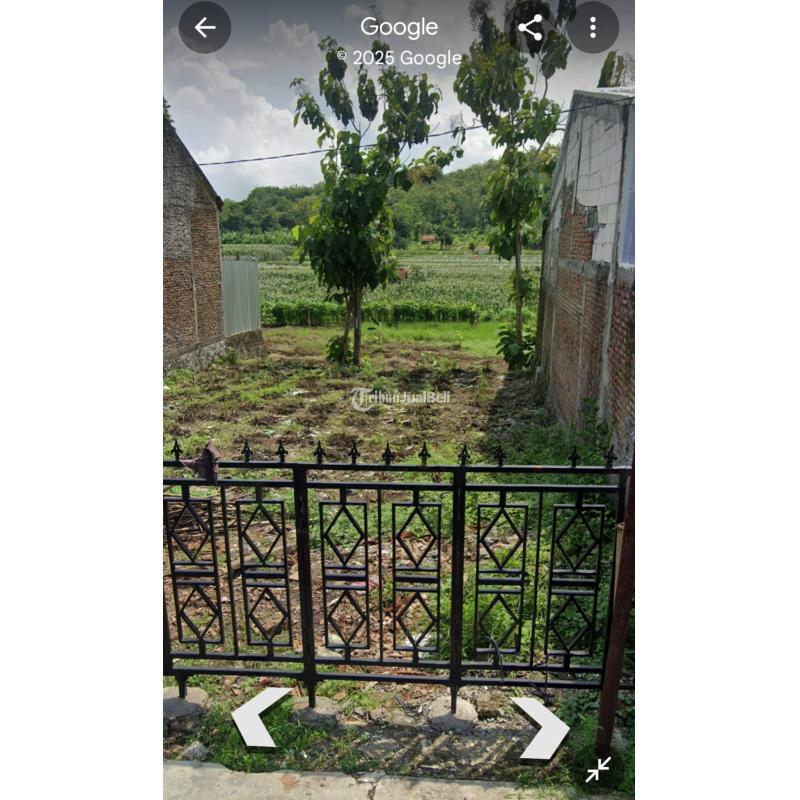This screenshot has width=800, height=800.
Task: Open the three-dot overflow menu
Action: click(593, 28)
